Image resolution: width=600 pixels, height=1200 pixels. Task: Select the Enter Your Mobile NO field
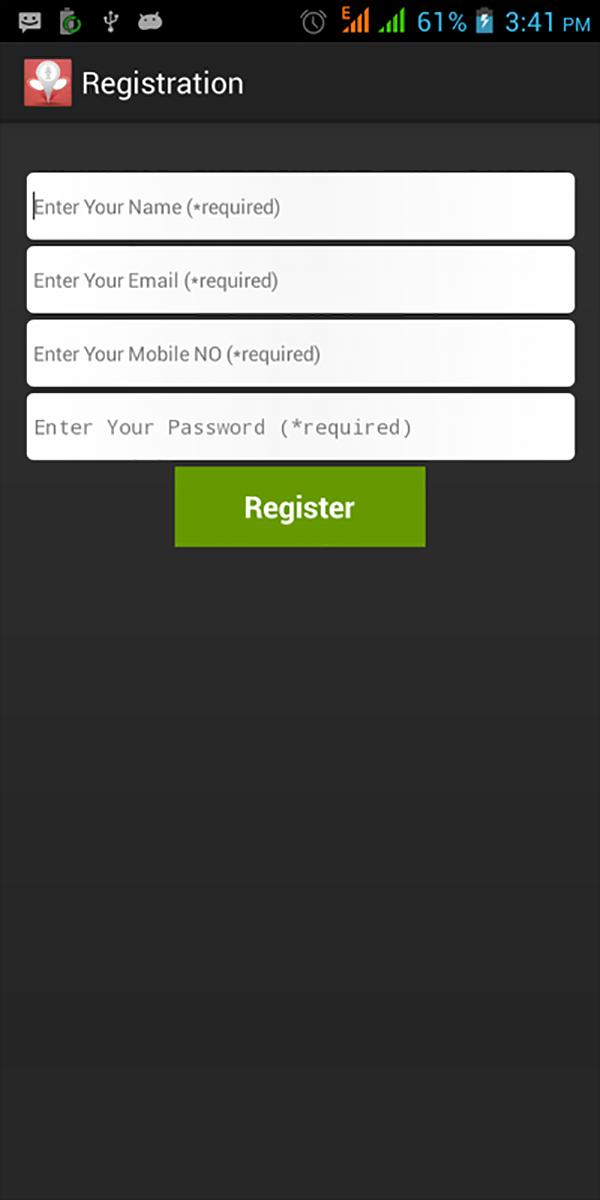pyautogui.click(x=300, y=353)
